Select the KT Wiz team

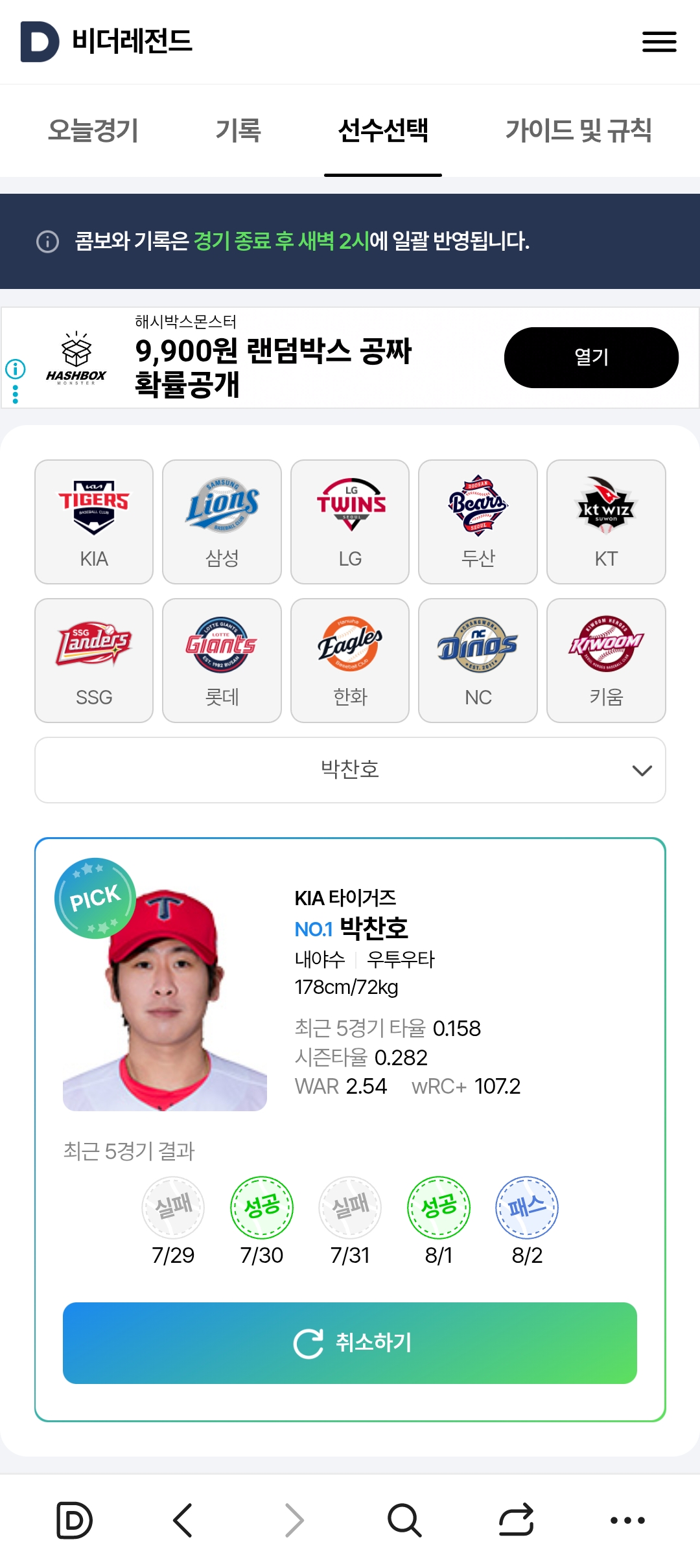[x=606, y=522]
